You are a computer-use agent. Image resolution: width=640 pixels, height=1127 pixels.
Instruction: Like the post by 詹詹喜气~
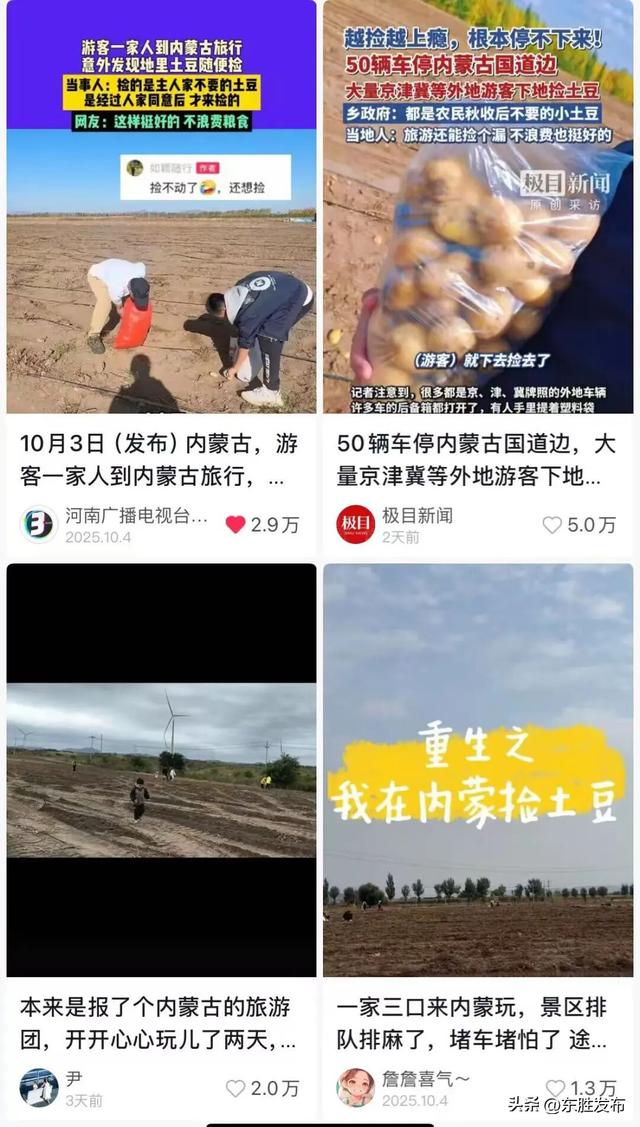pyautogui.click(x=555, y=1088)
